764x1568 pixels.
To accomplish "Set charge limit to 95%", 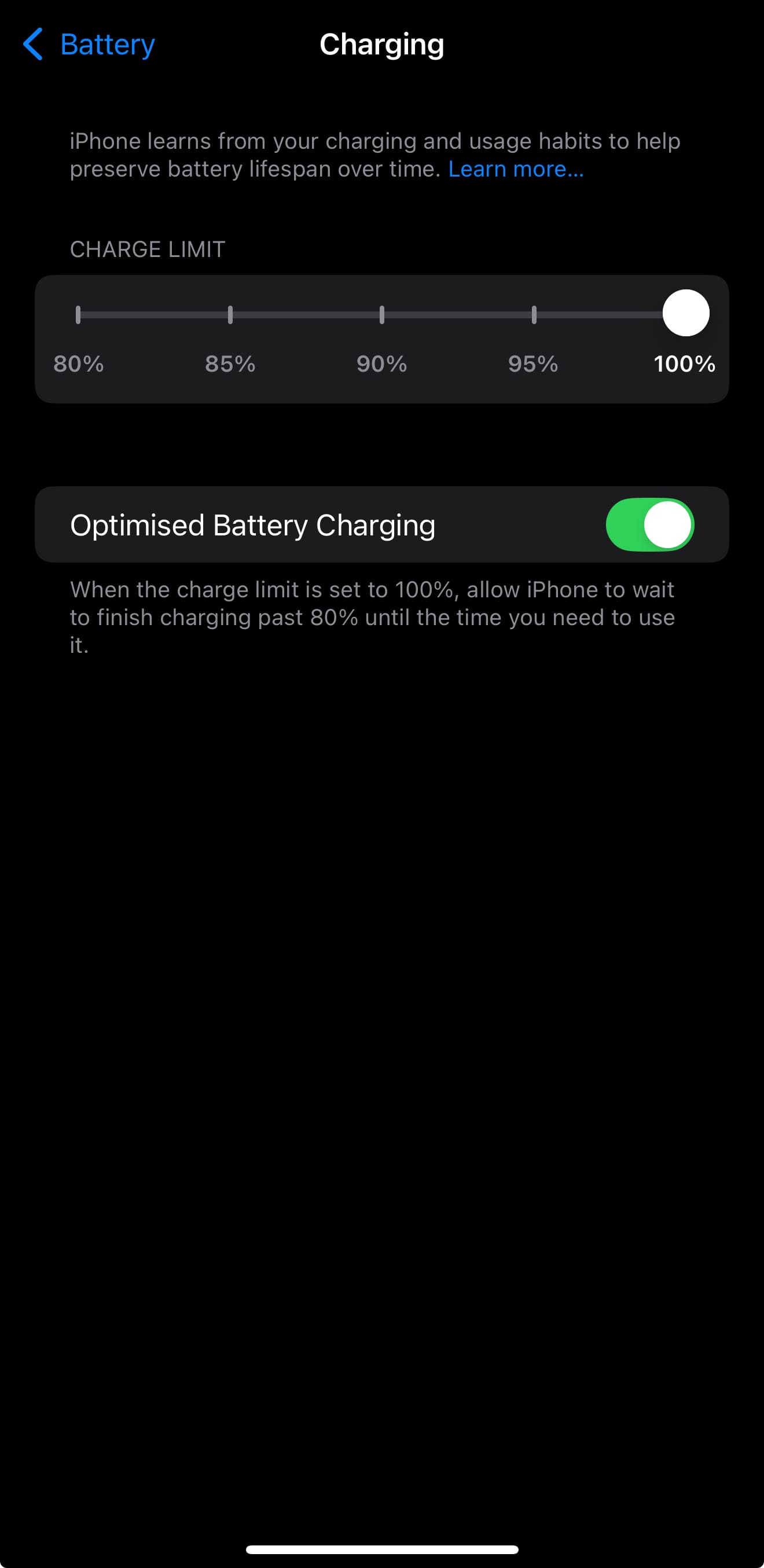I will tap(534, 315).
